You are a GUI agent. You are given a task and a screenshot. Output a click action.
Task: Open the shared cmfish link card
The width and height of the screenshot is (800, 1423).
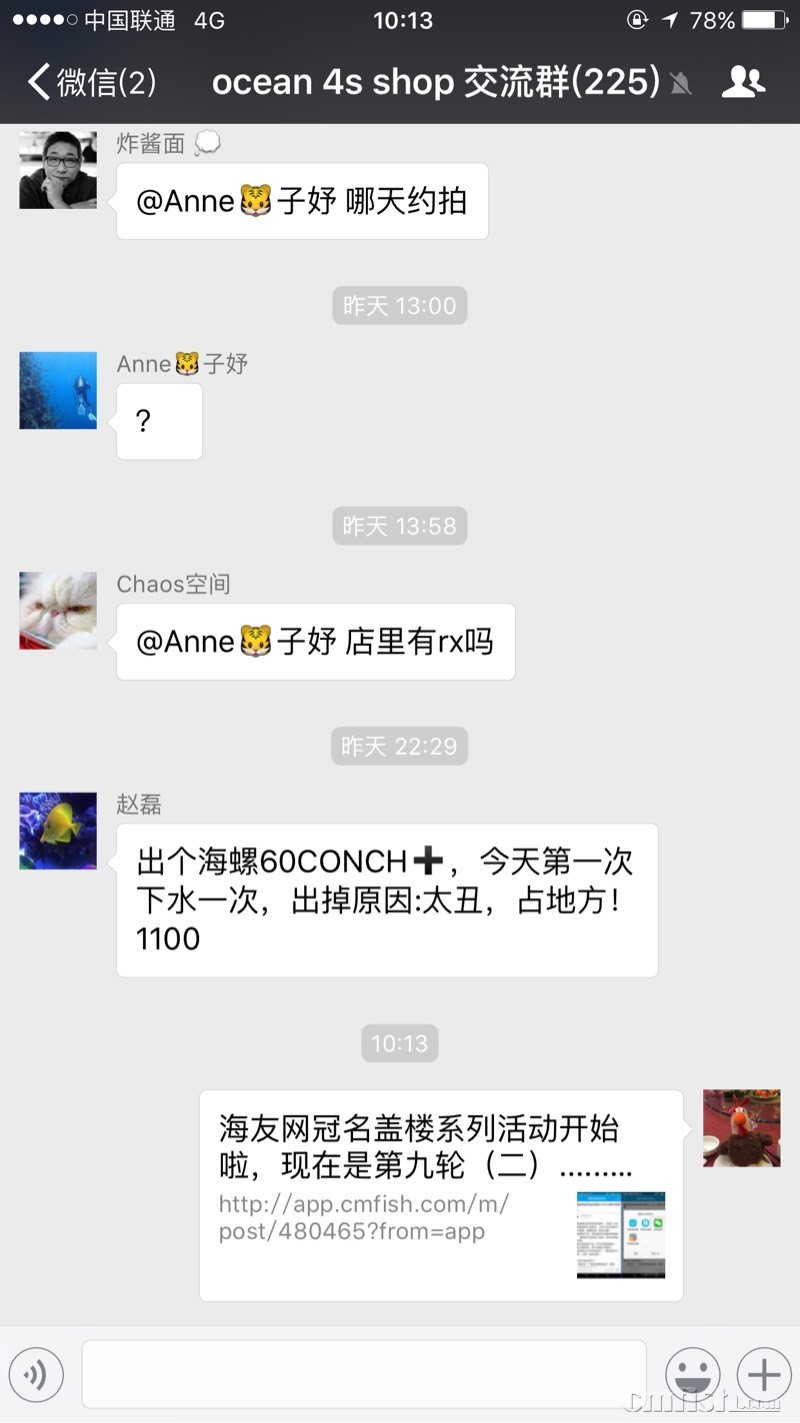coord(440,1195)
